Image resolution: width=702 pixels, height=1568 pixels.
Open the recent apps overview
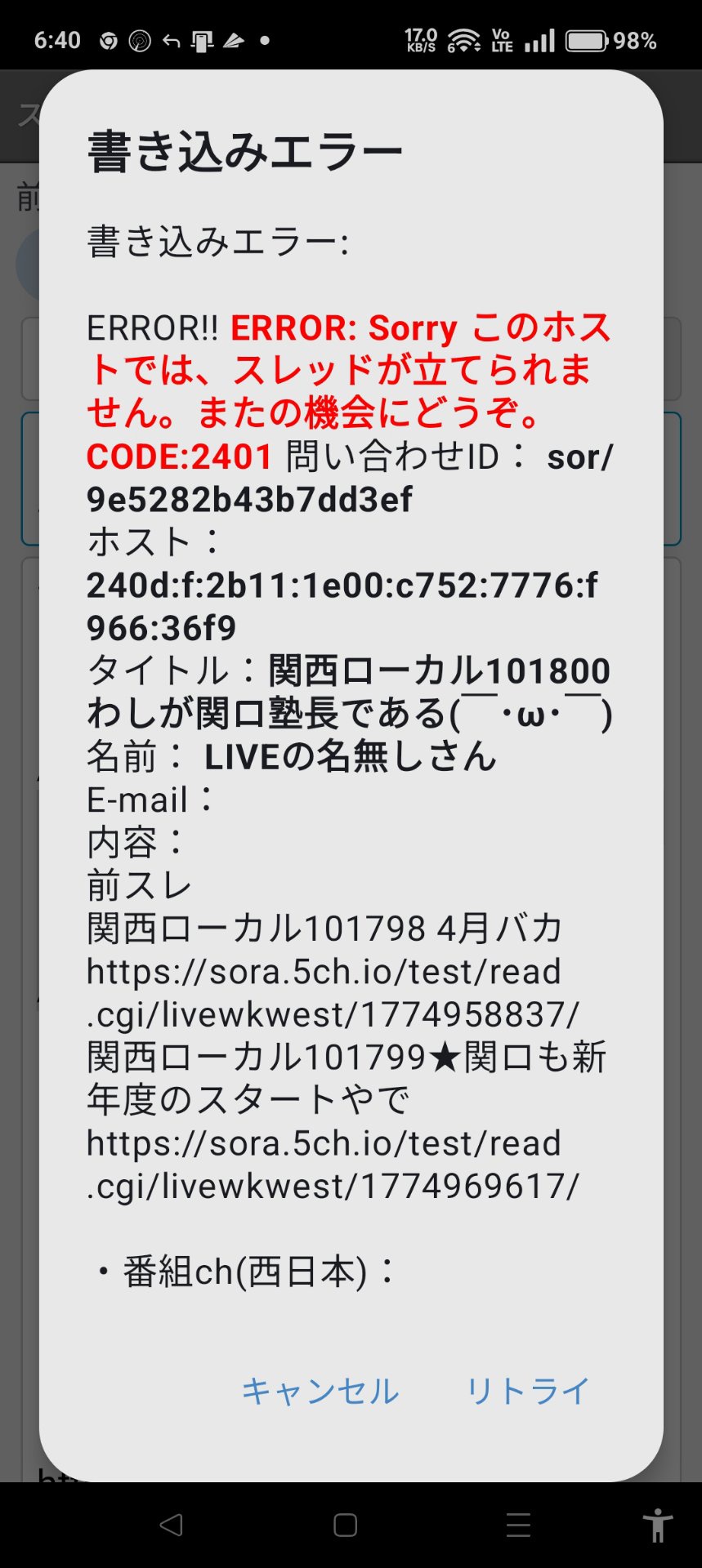coord(518,1525)
